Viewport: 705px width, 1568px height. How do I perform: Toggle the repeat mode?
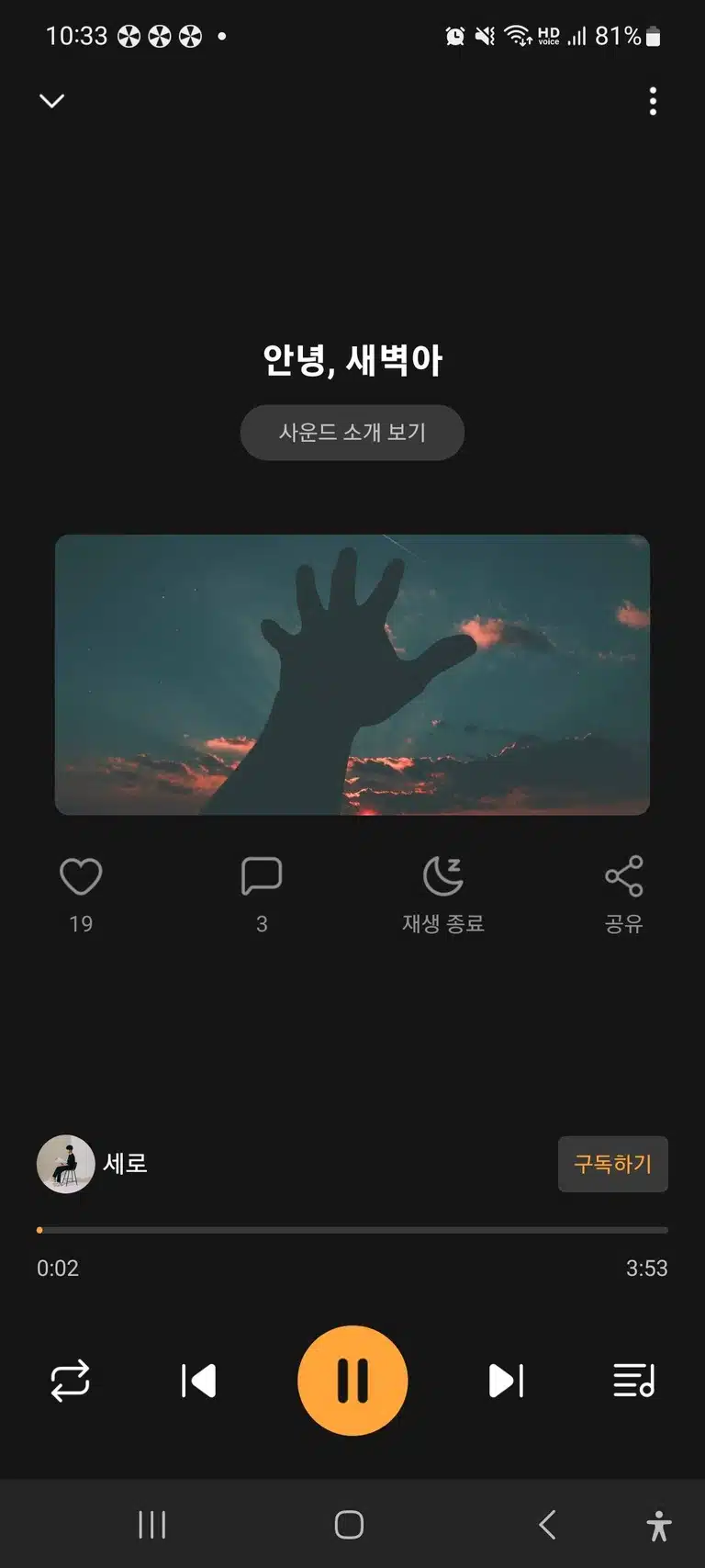(70, 1381)
